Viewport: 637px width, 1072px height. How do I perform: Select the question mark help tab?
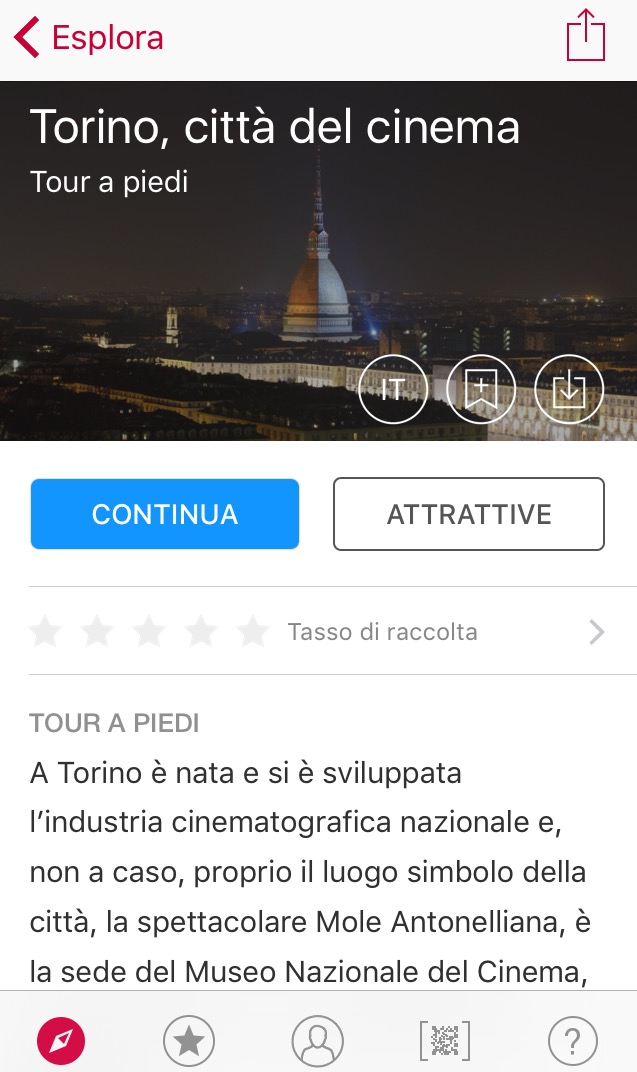573,1041
